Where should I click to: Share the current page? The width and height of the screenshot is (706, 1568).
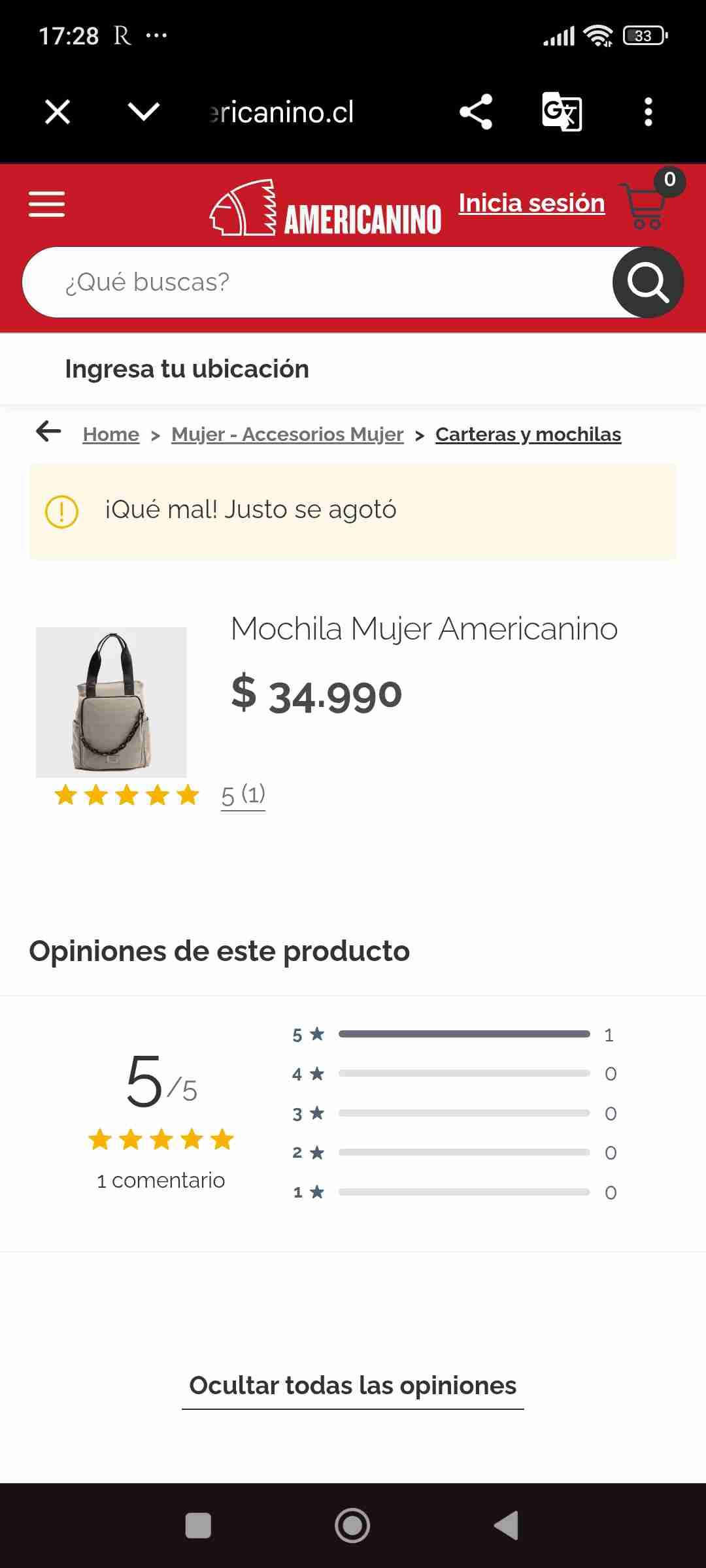click(475, 112)
